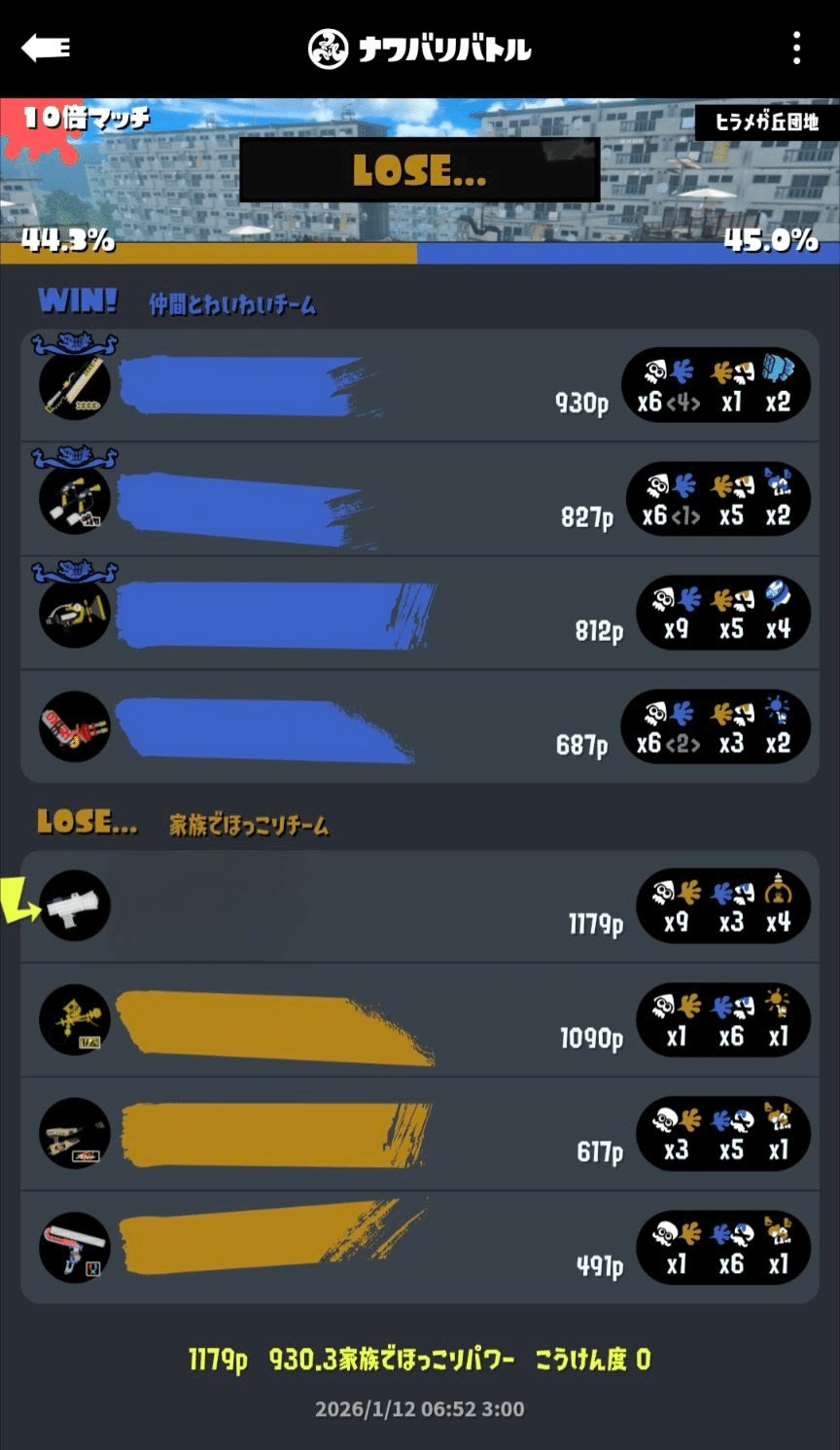The height and width of the screenshot is (1450, 840).
Task: Tap the back arrow in the top bar
Action: (x=45, y=46)
